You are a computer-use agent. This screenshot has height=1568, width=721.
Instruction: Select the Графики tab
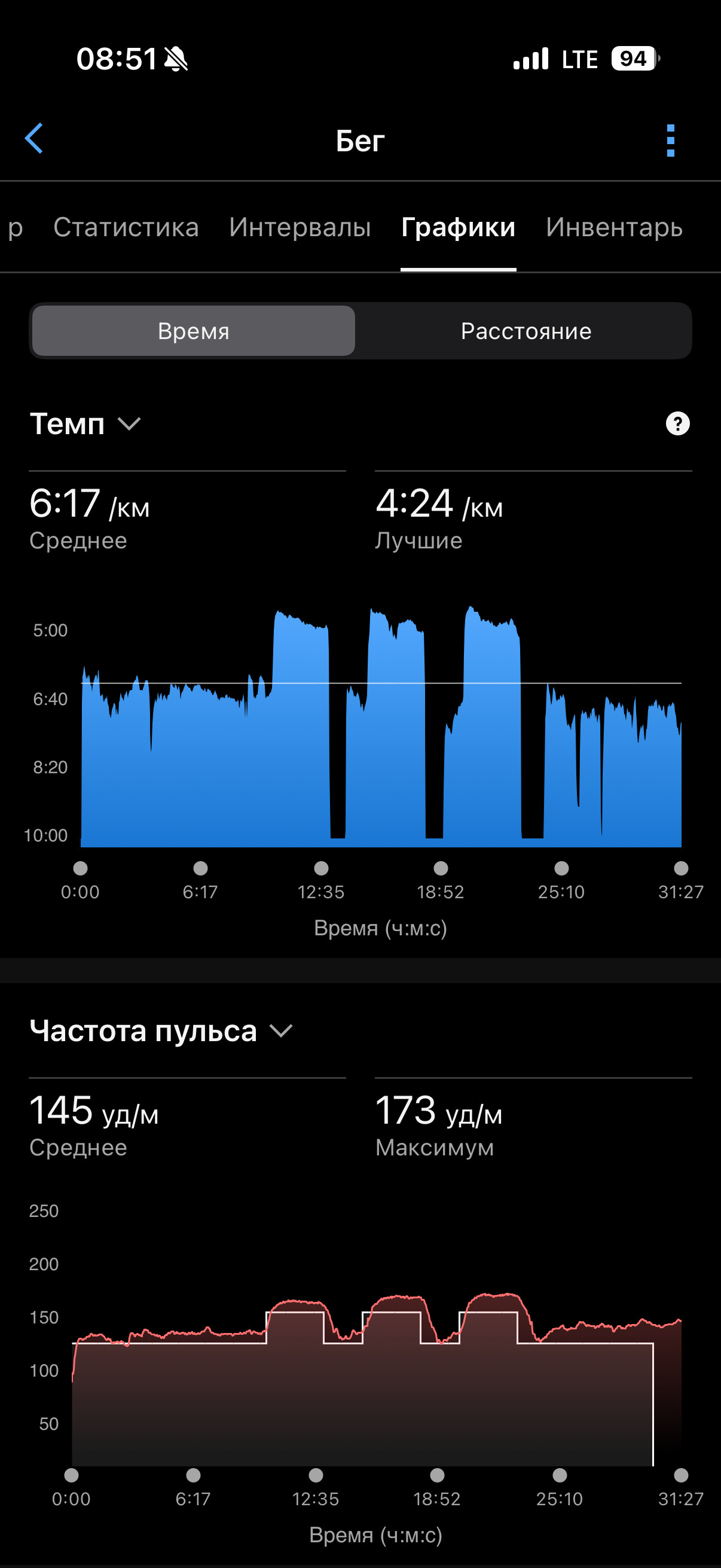(x=458, y=228)
